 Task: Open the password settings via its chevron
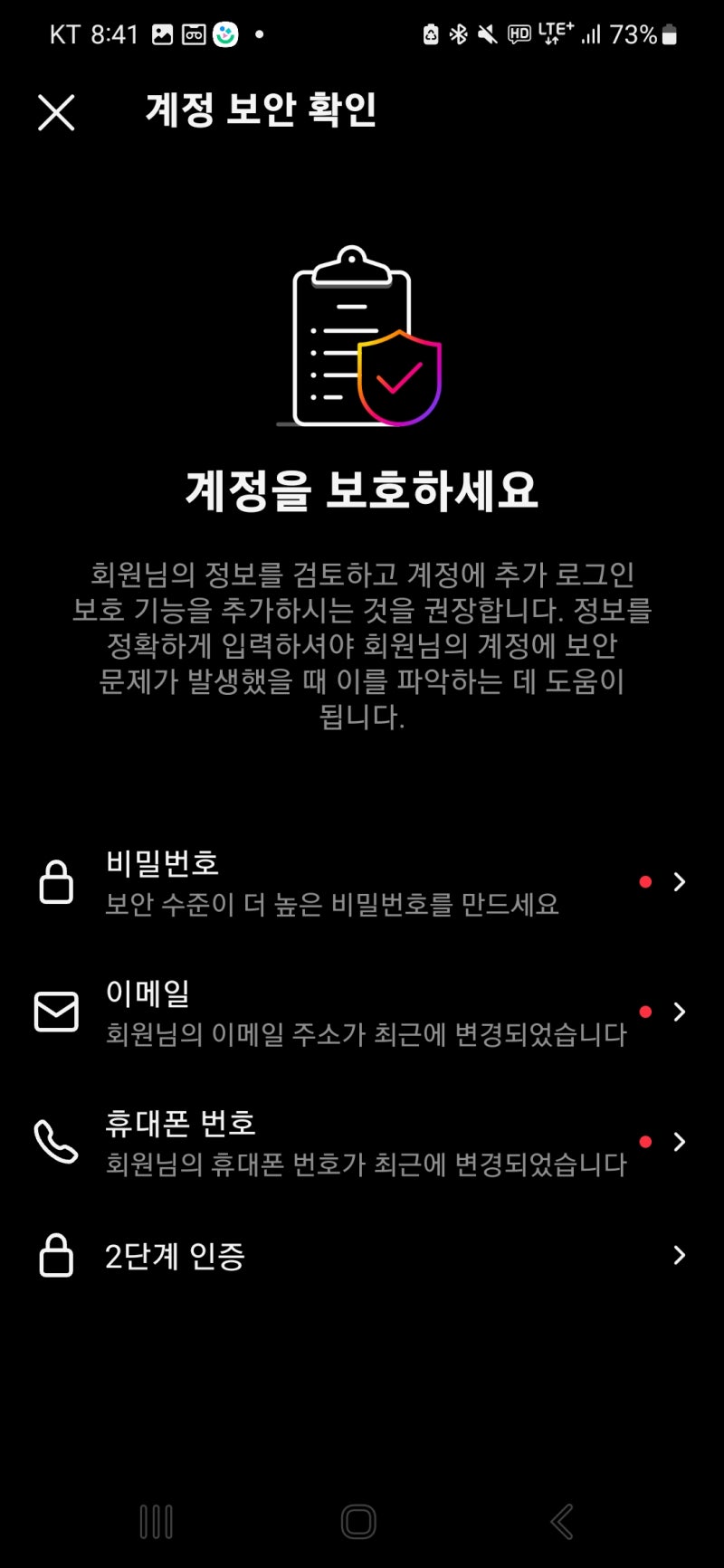pyautogui.click(x=680, y=881)
